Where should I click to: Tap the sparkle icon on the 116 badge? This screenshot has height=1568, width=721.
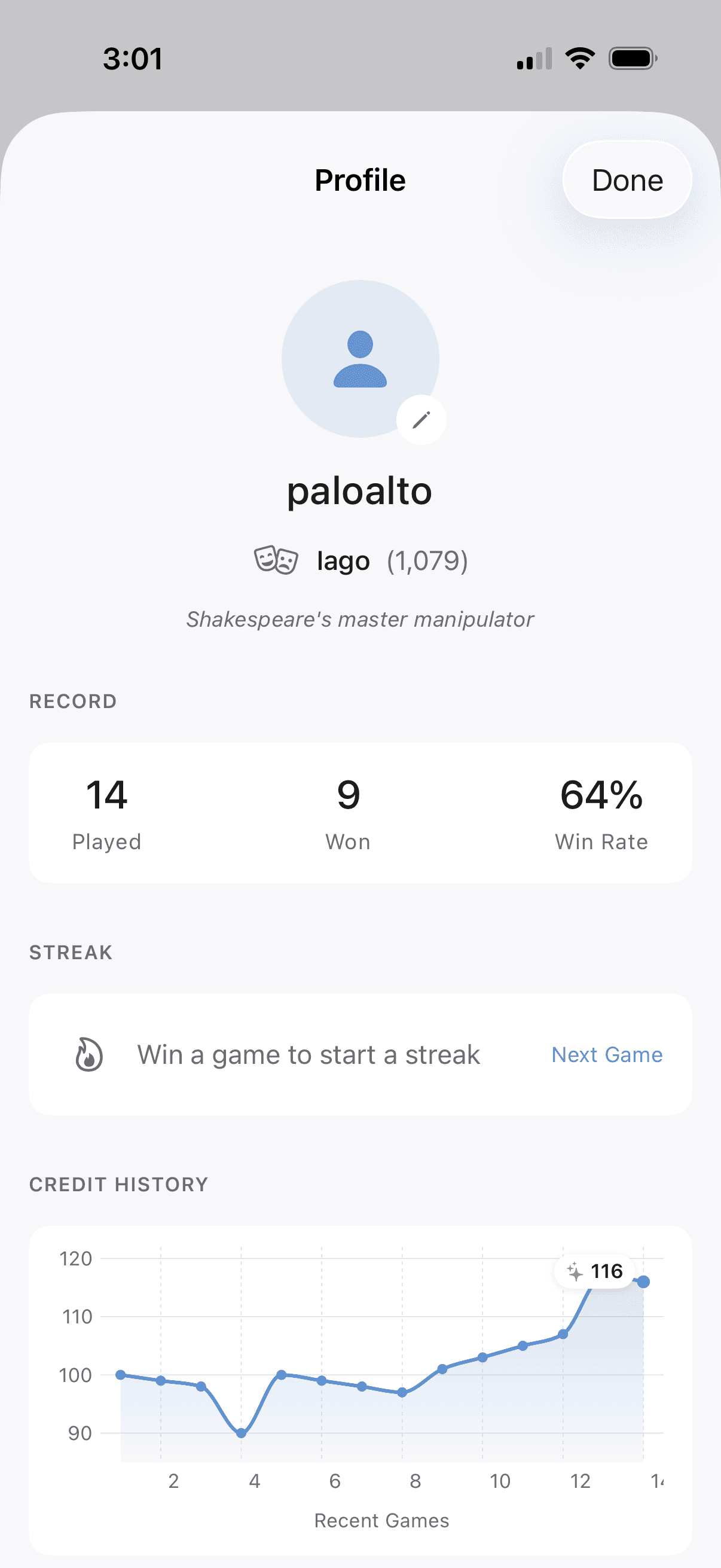tap(575, 1271)
